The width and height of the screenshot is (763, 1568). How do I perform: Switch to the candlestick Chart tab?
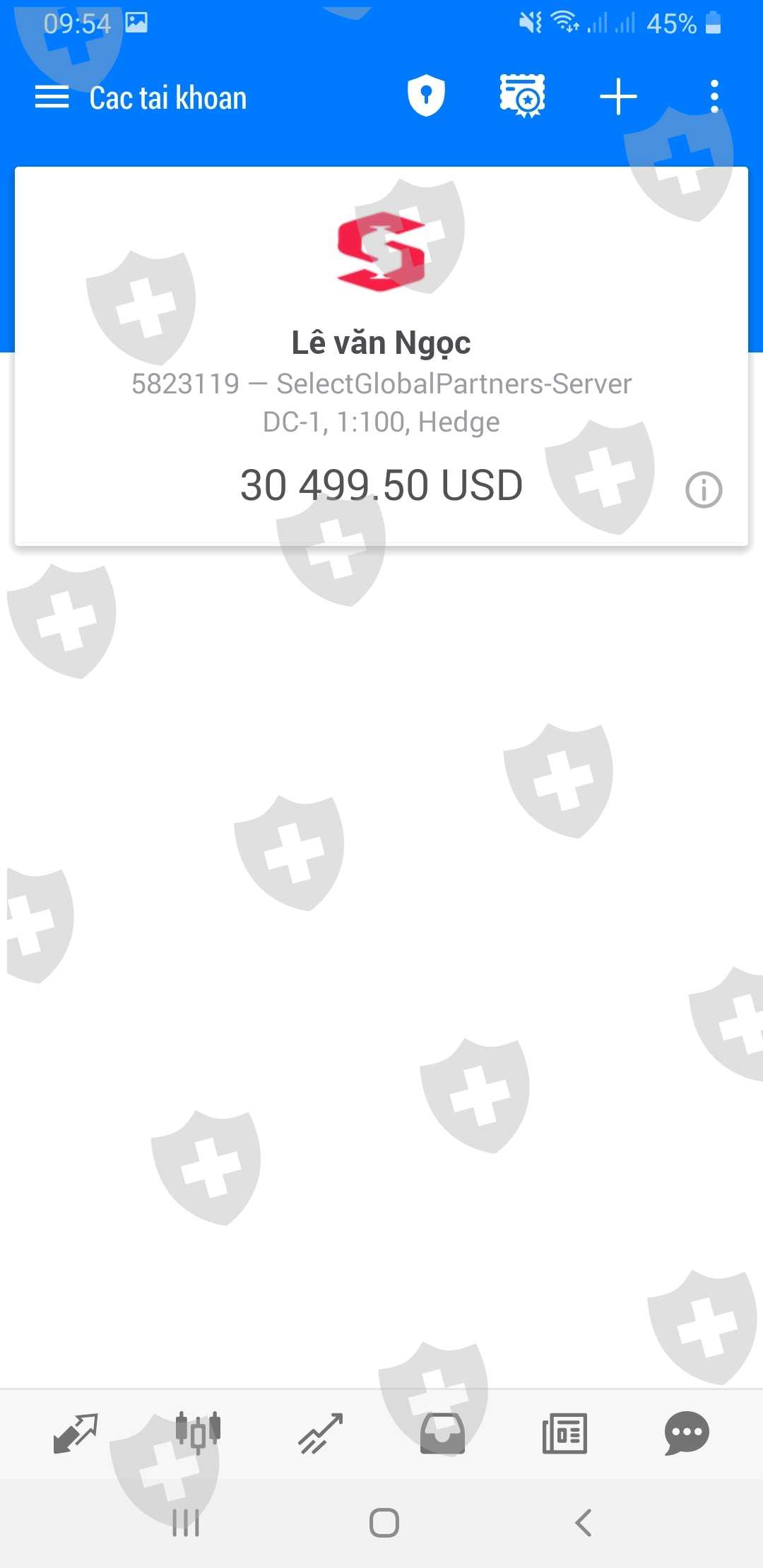click(x=198, y=1433)
